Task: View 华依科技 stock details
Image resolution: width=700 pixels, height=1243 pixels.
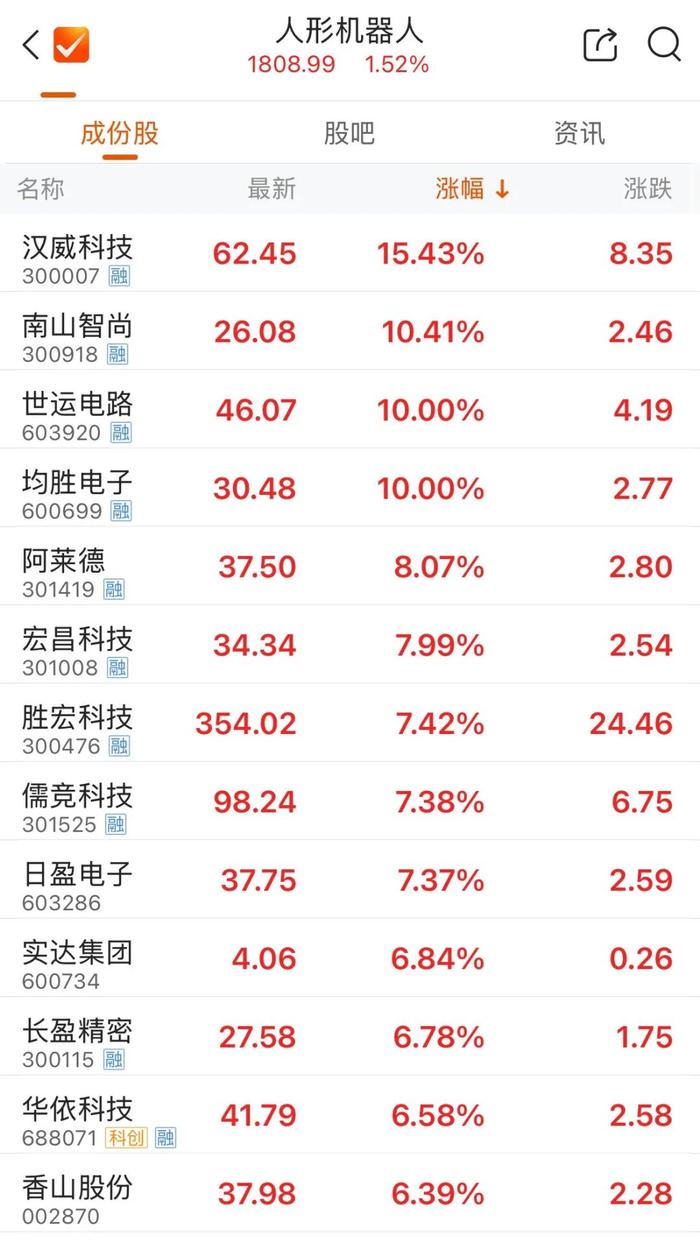Action: tap(350, 1115)
